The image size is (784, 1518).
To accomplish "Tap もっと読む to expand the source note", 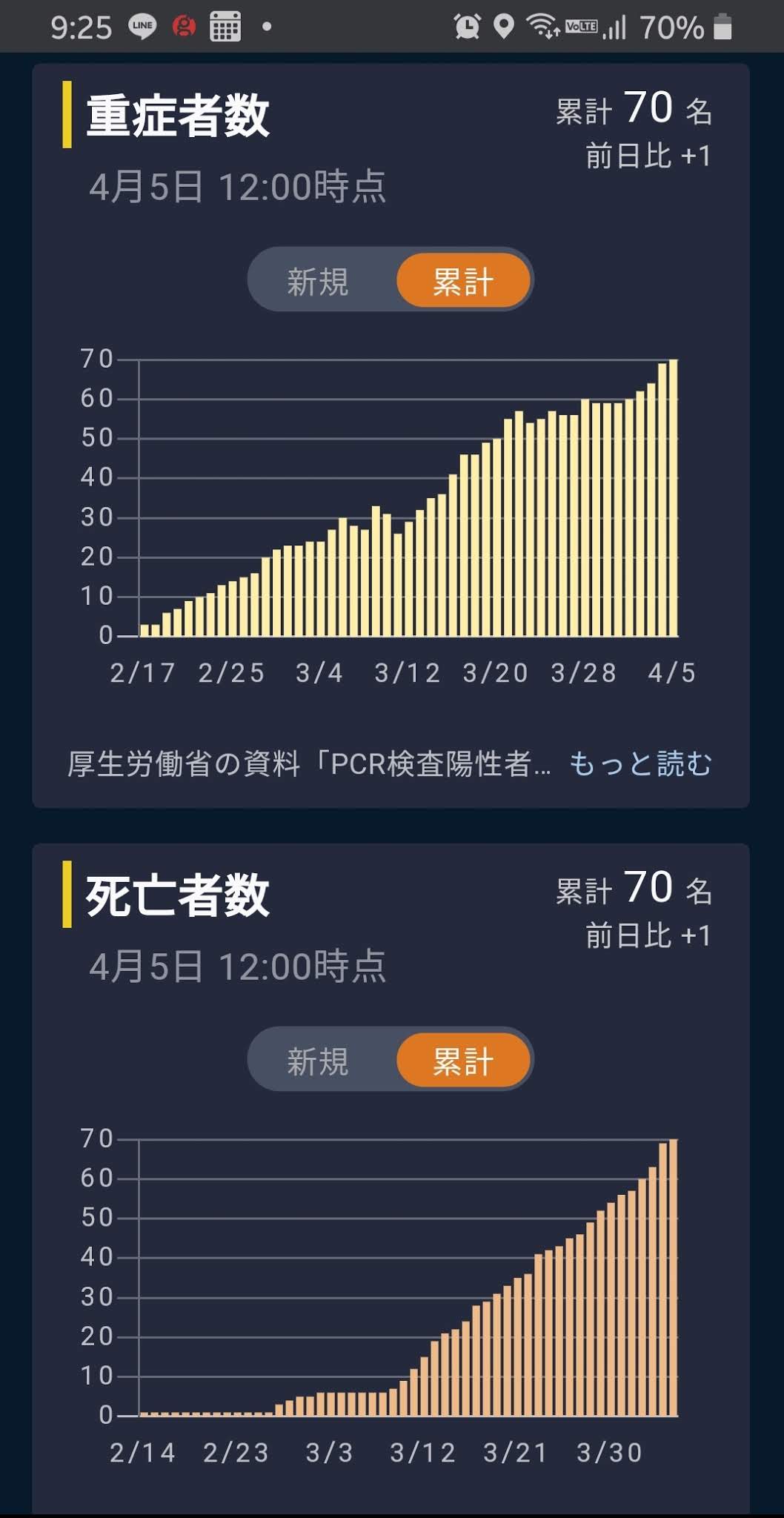I will click(640, 763).
